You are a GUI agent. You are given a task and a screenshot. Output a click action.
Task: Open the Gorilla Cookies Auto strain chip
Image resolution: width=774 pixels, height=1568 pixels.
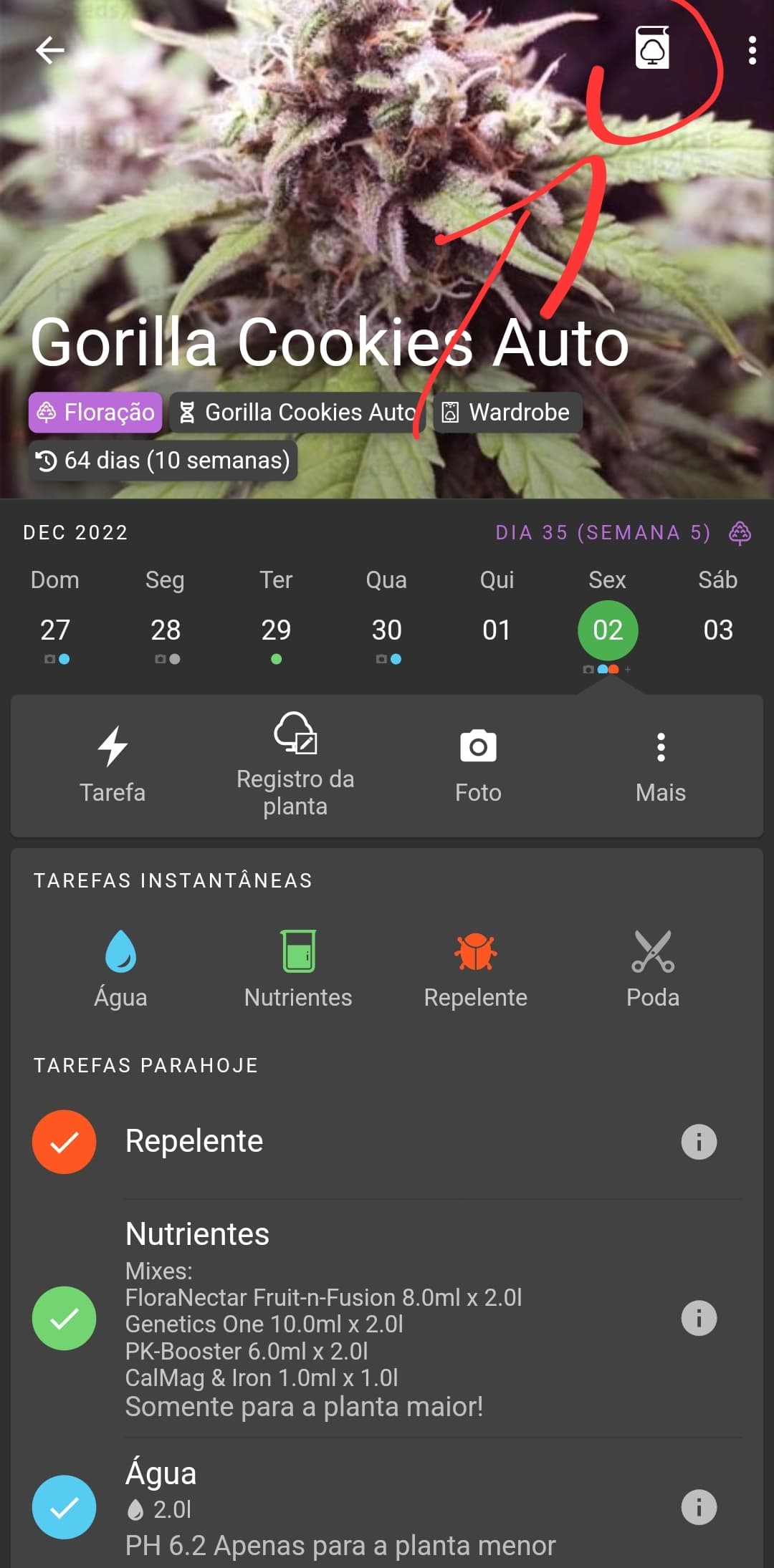coord(297,413)
